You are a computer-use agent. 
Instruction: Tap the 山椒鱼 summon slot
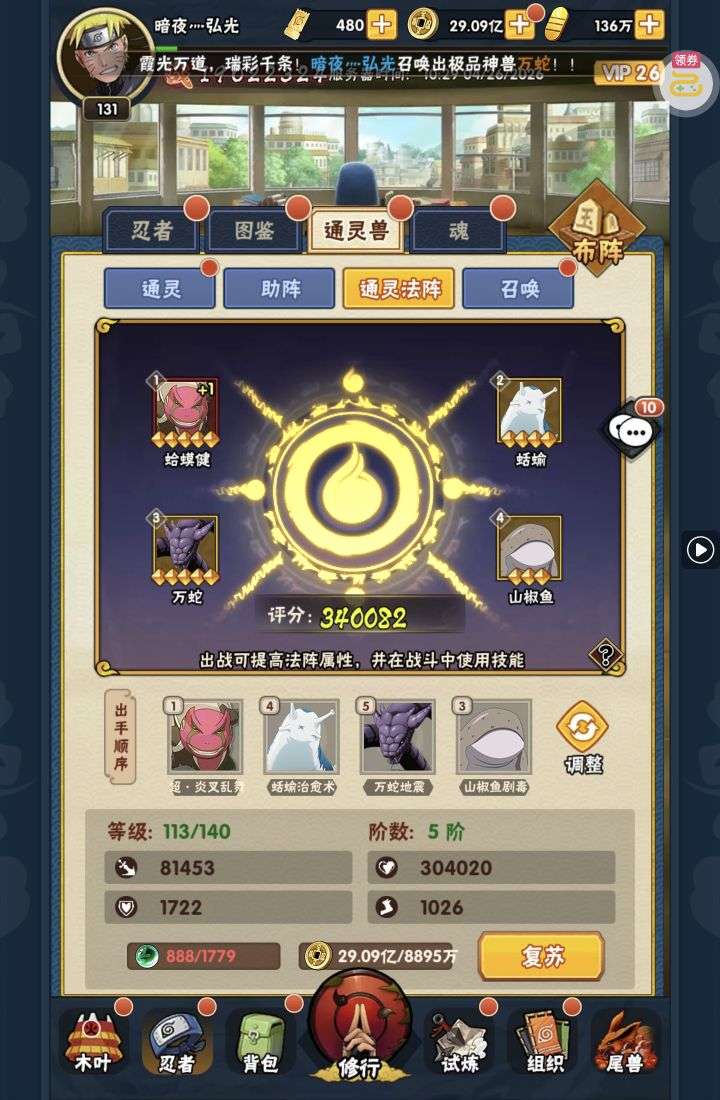[x=529, y=550]
